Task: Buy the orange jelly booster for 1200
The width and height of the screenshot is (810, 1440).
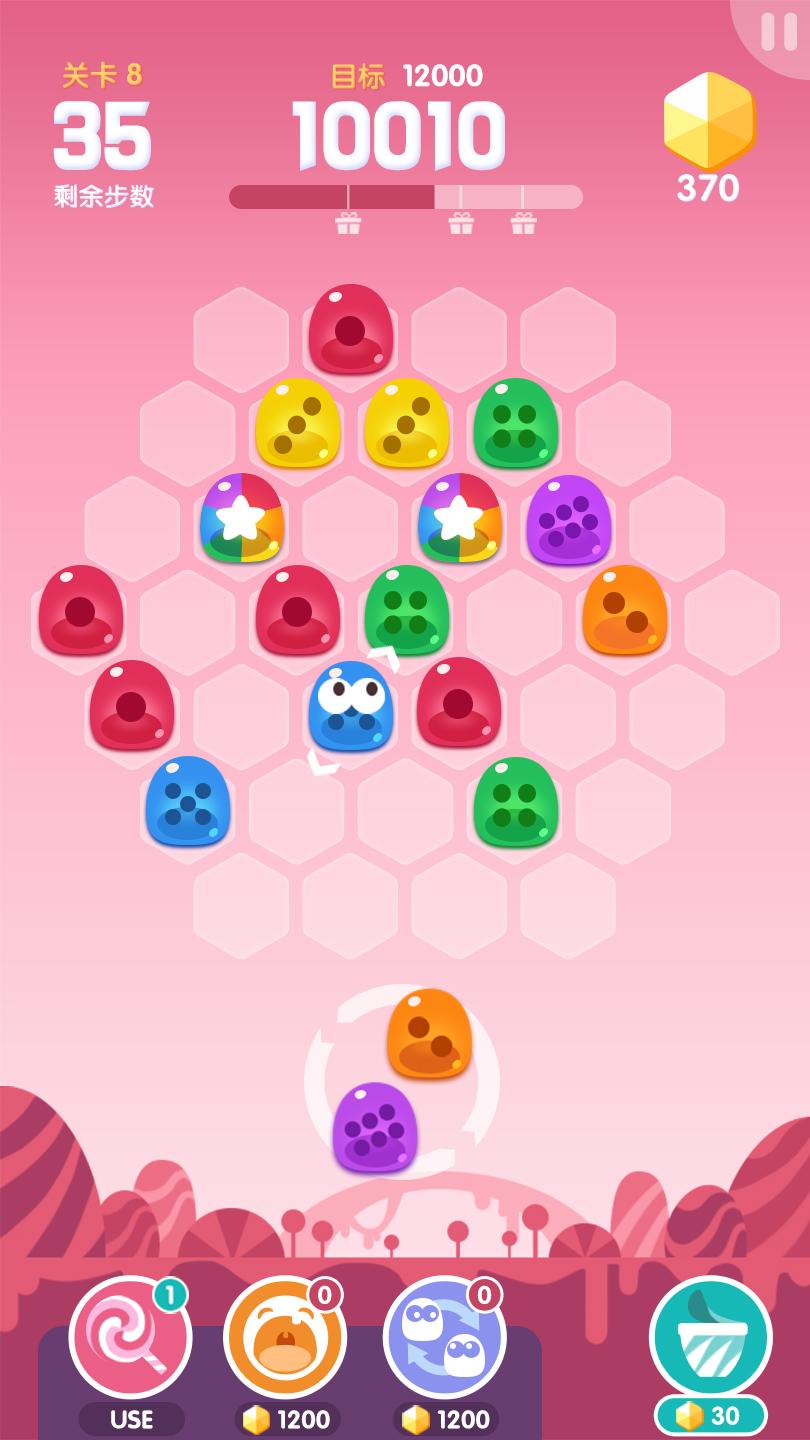Action: (285, 1338)
